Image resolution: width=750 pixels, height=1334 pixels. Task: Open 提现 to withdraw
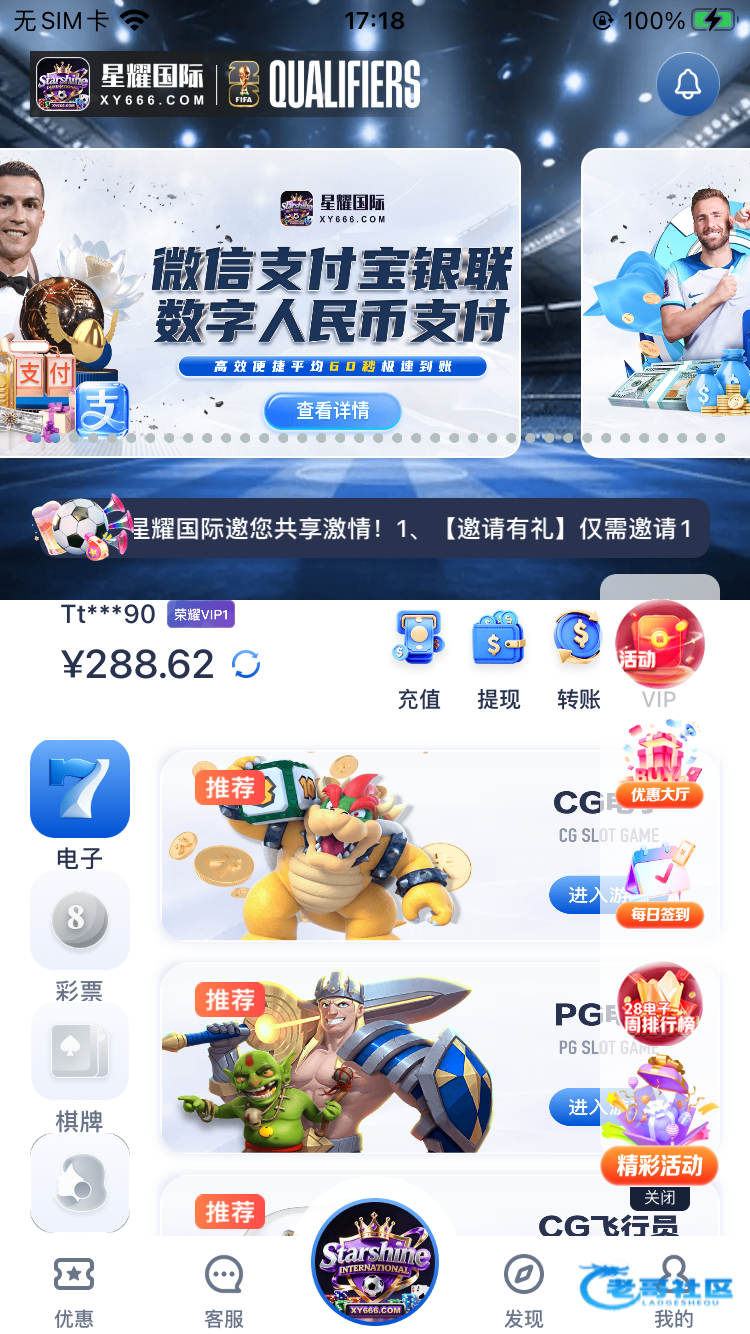[499, 660]
